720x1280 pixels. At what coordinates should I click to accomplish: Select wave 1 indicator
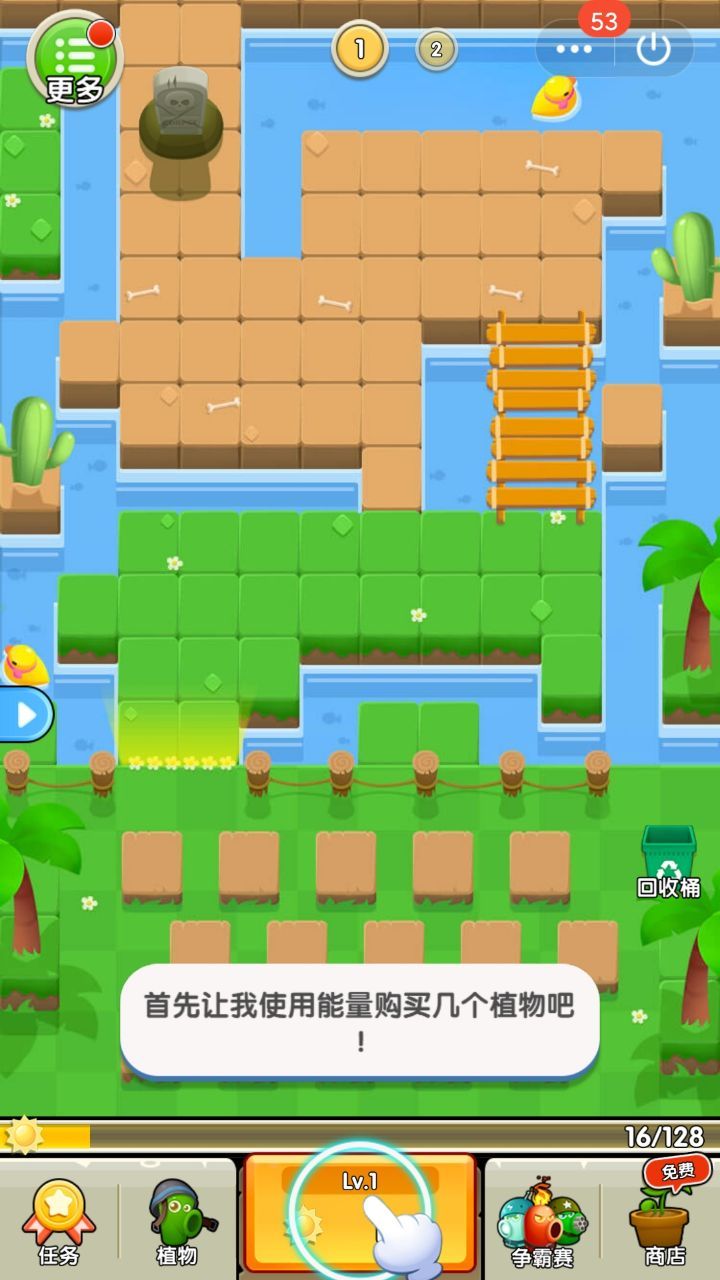point(359,48)
